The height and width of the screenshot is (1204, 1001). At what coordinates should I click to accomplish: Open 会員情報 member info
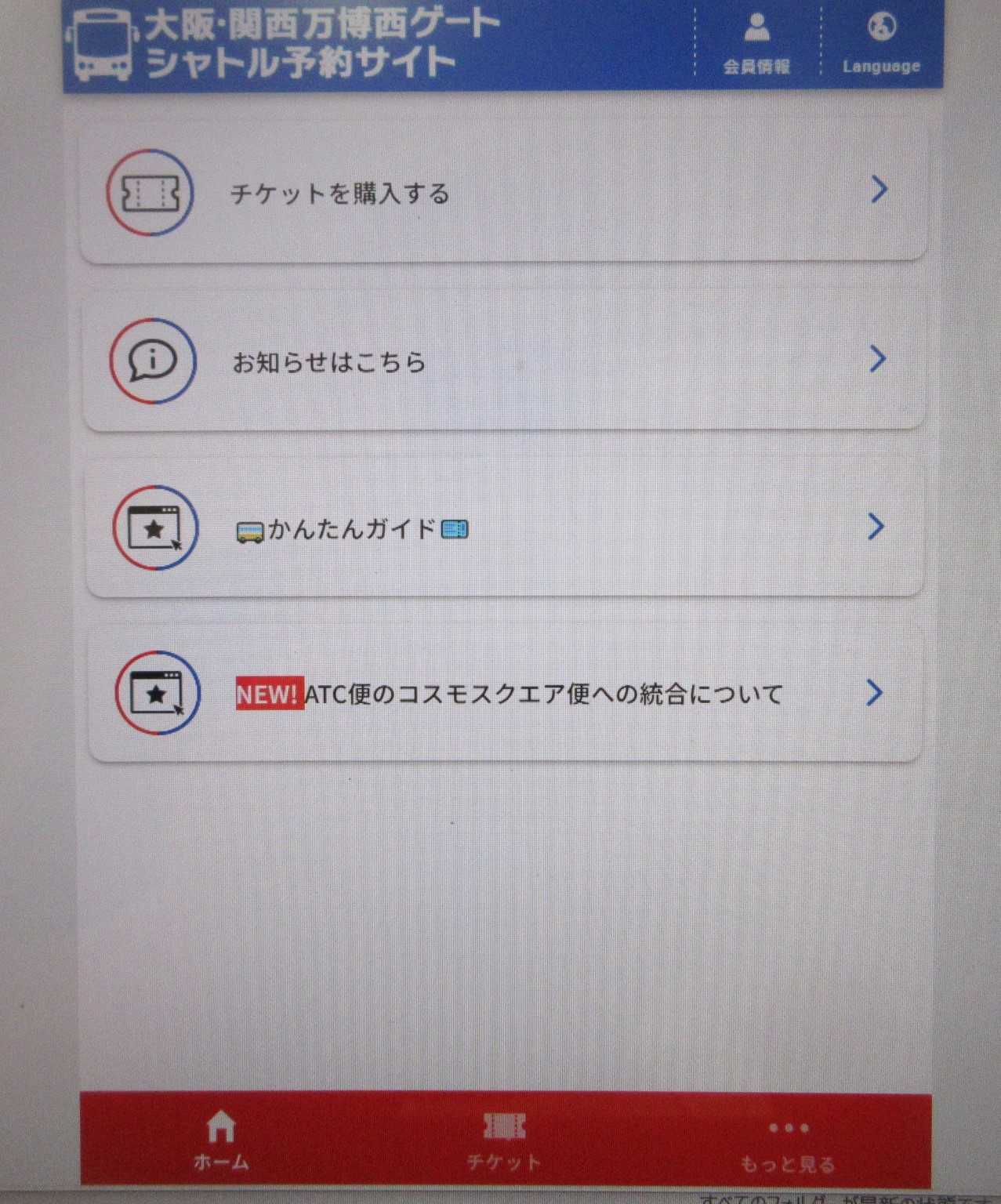[756, 43]
